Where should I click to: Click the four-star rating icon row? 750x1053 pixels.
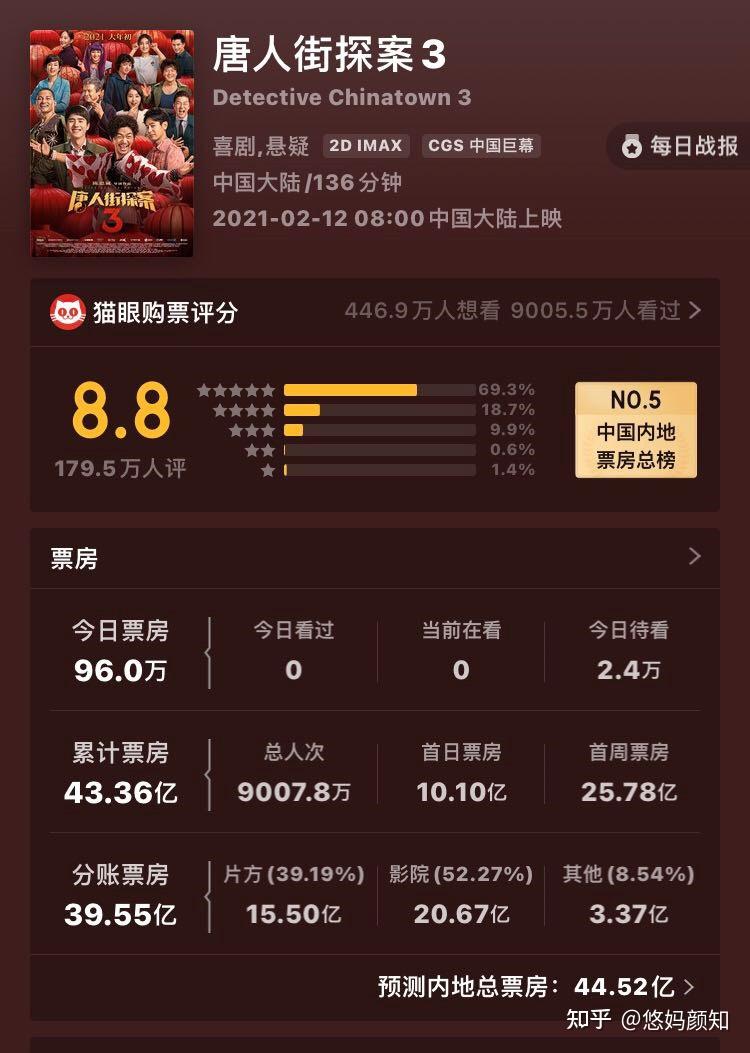[242, 408]
